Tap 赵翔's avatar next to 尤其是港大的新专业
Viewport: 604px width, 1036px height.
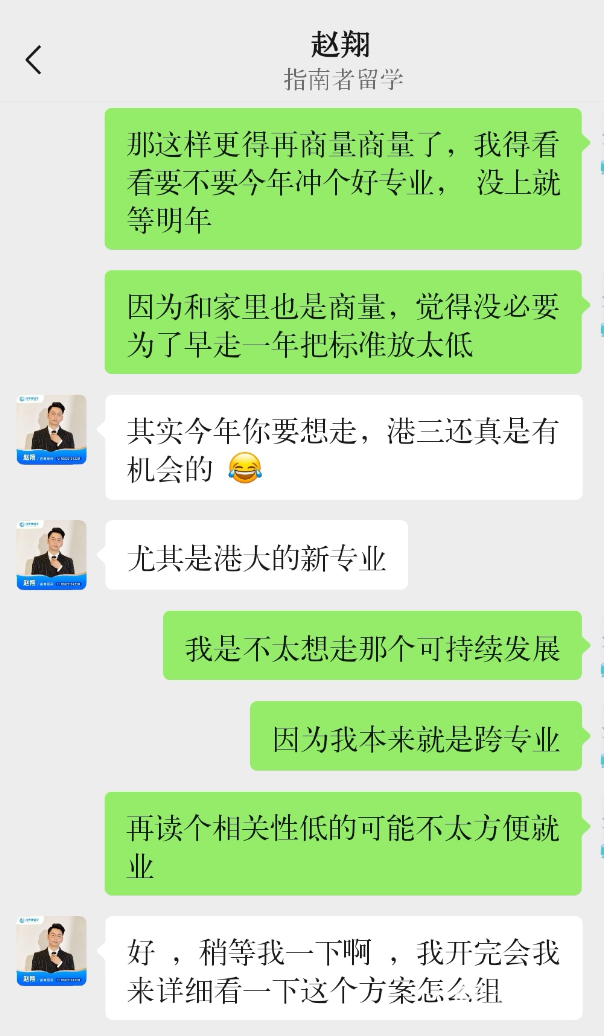[x=51, y=554]
